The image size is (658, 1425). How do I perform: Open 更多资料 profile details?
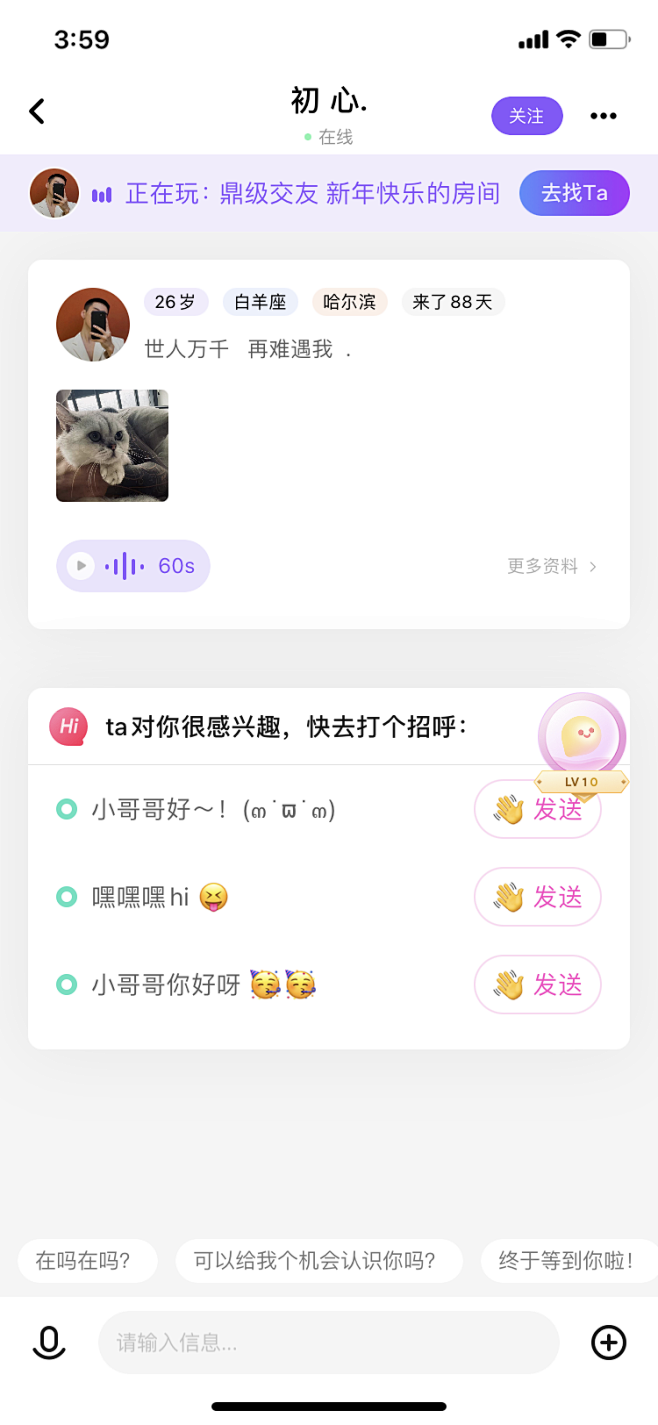click(x=552, y=567)
